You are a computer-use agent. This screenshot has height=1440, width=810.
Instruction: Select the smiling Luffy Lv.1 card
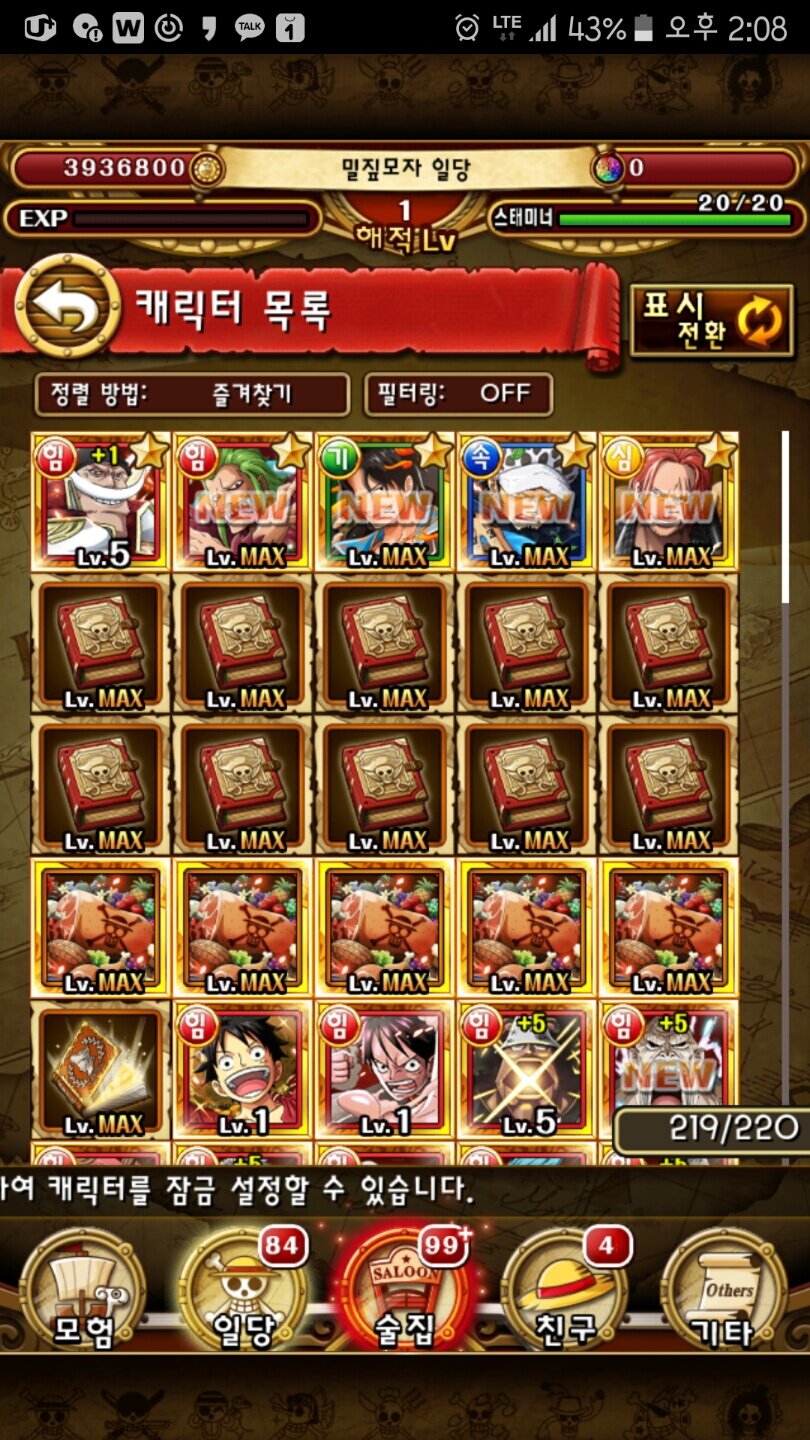[x=243, y=1070]
